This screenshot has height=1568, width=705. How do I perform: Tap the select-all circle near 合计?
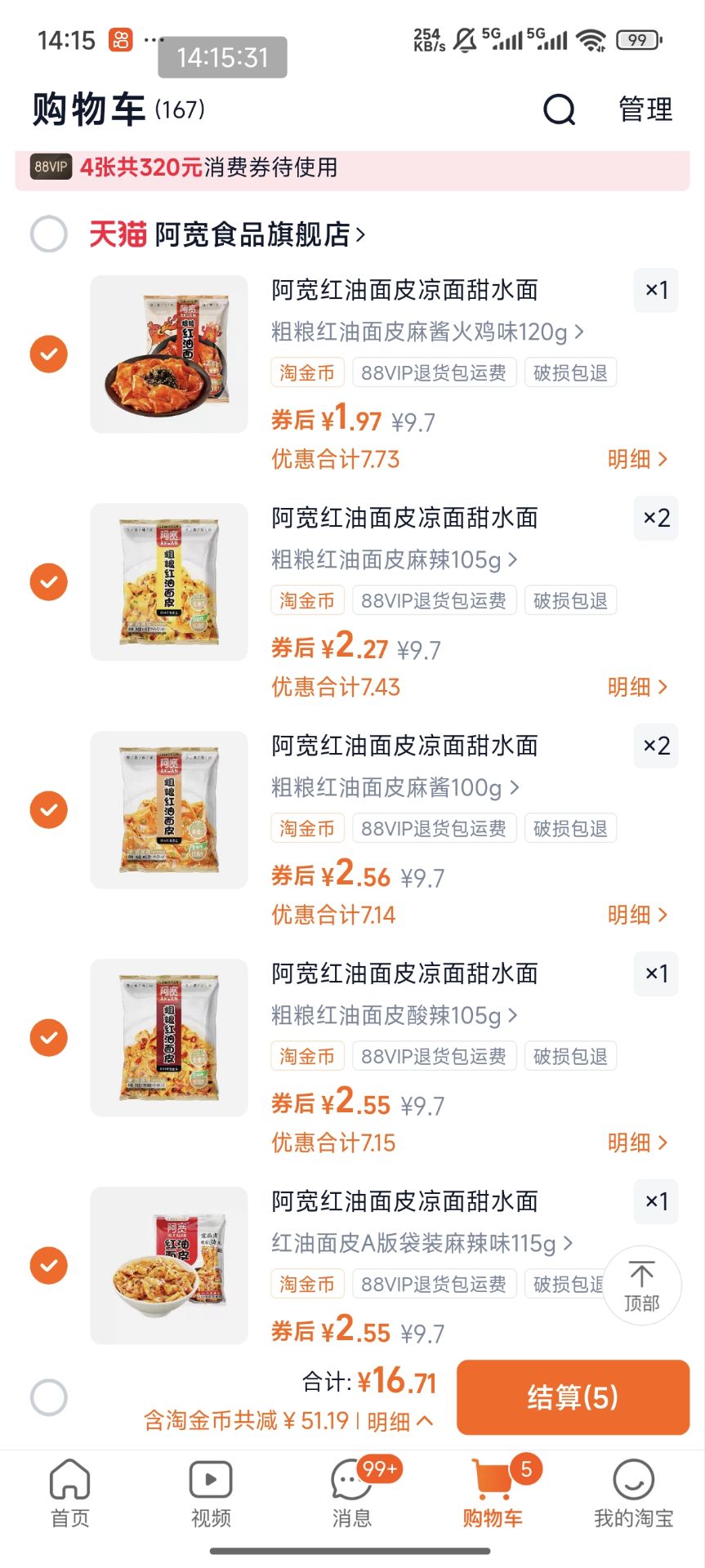49,1396
